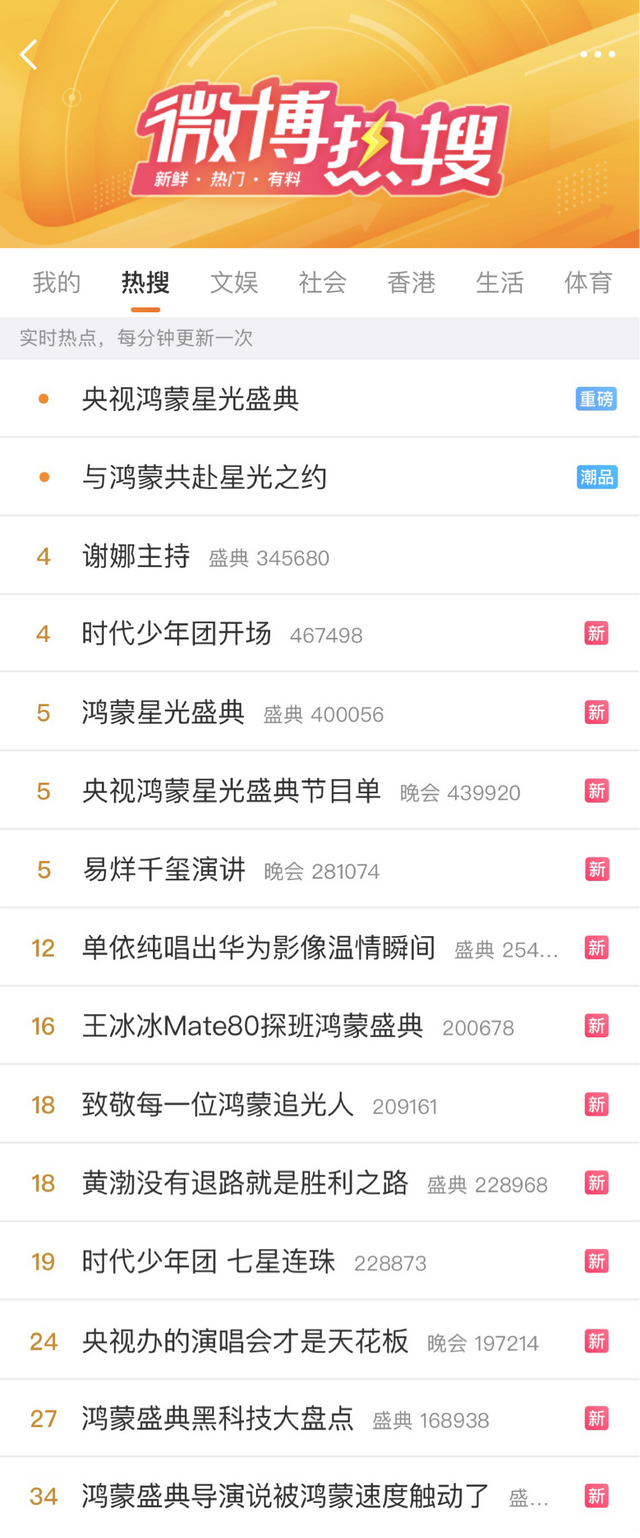Open pinned topic 央视鸿蒙星光盛典

coord(191,399)
